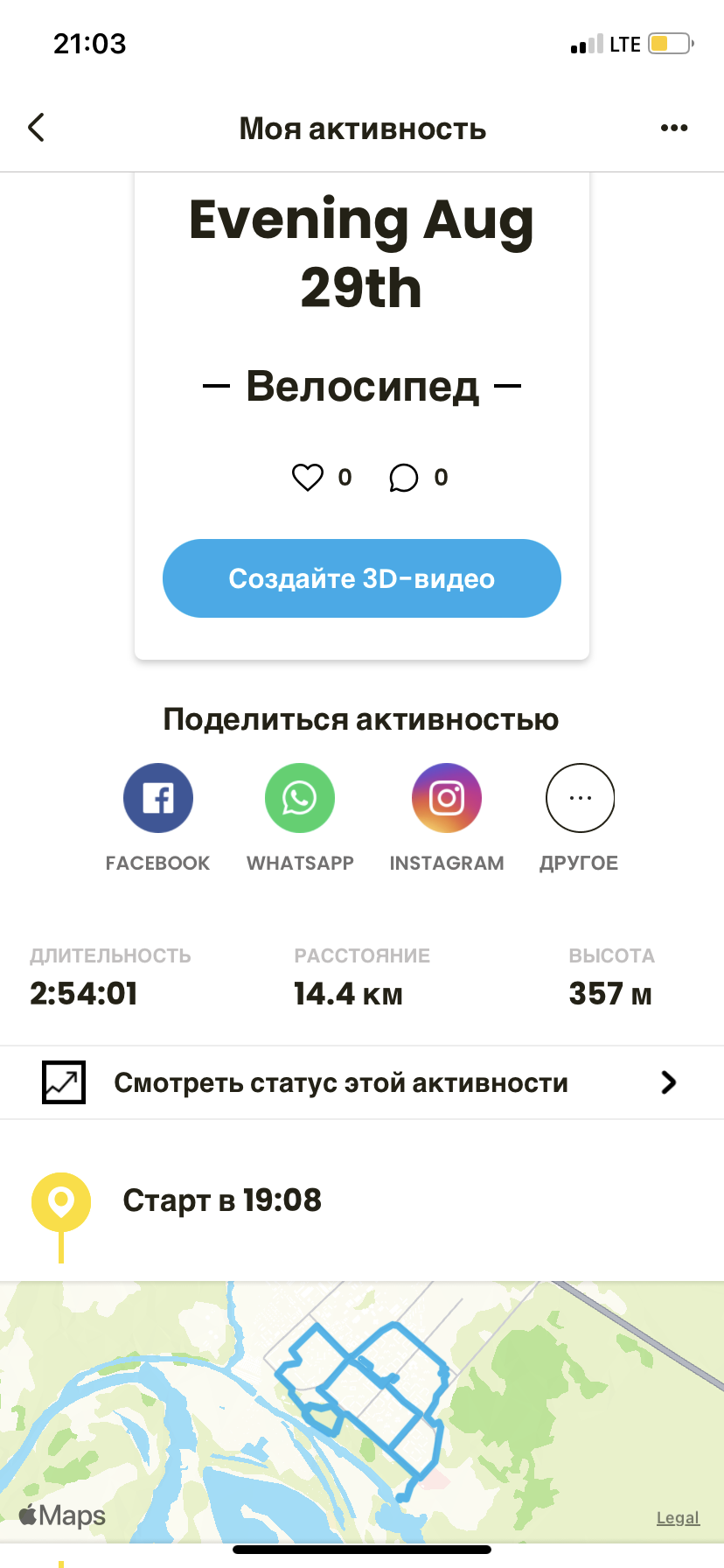
Task: Go back from Моя активность
Action: coord(37,129)
